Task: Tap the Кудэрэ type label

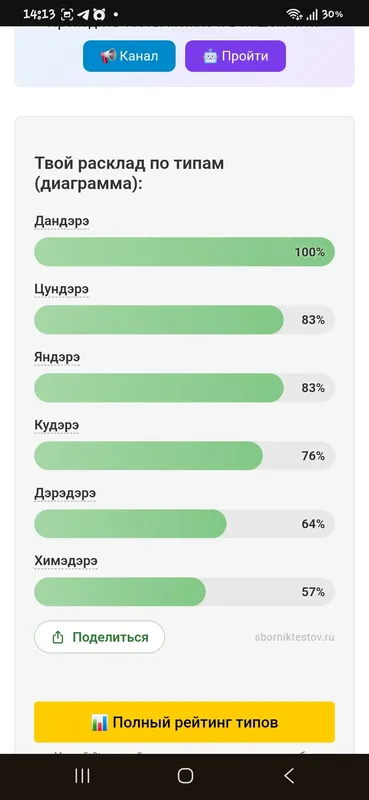Action: 57,425
